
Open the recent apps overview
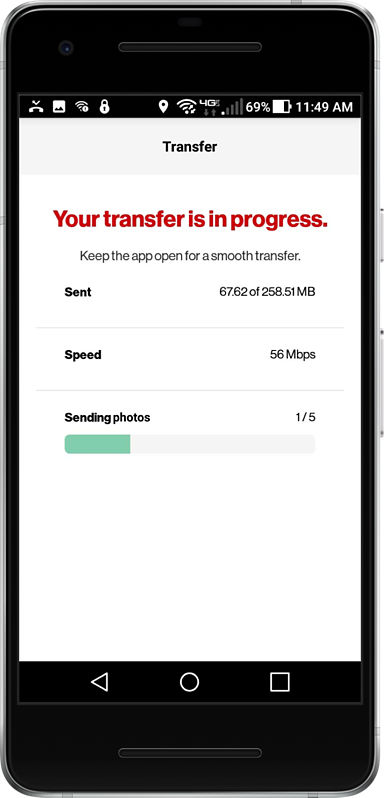(280, 682)
